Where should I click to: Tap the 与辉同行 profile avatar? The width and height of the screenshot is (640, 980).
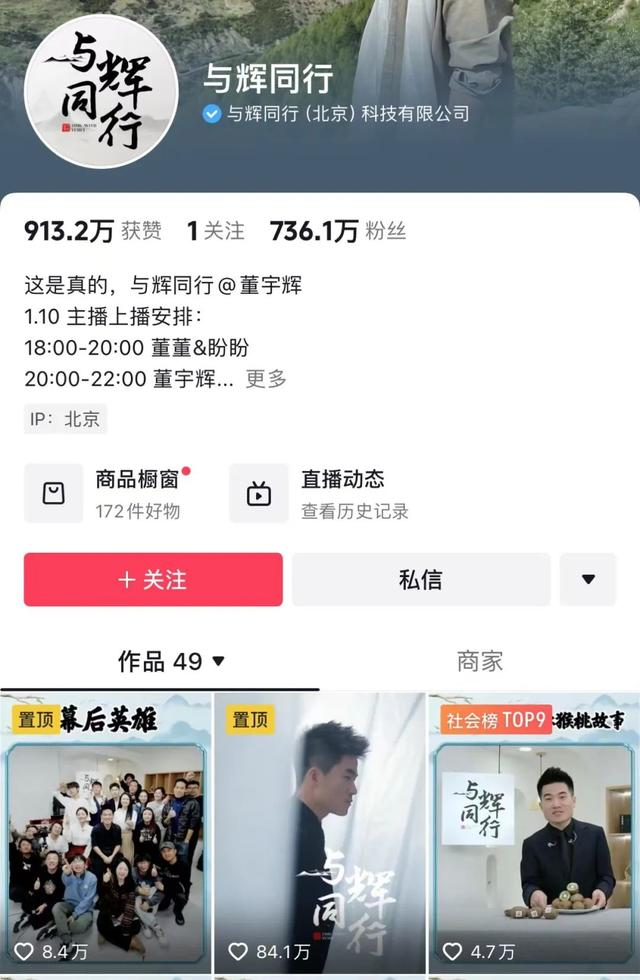100,92
